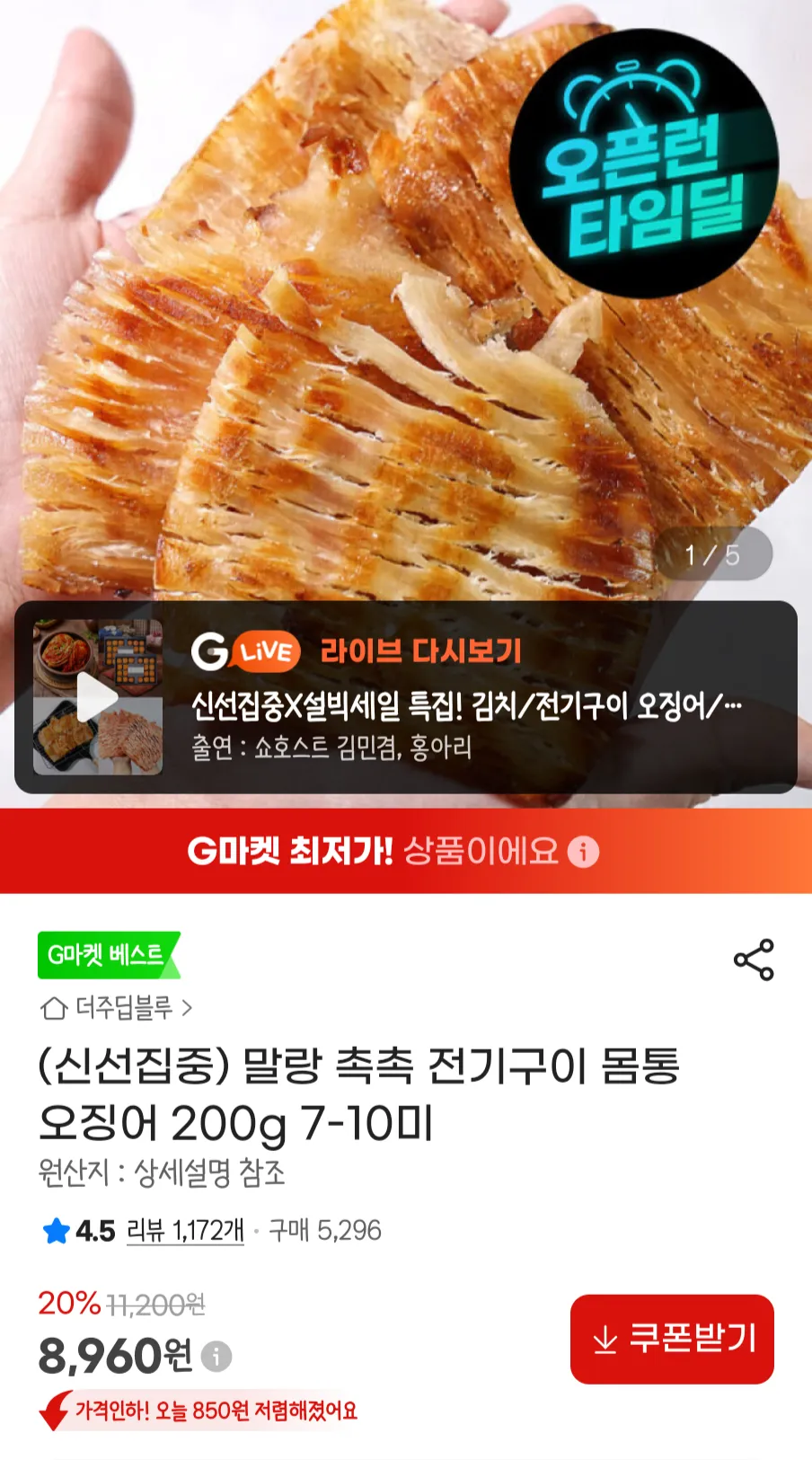
Task: Show info about G마켓 최저가 banner
Action: [x=583, y=851]
